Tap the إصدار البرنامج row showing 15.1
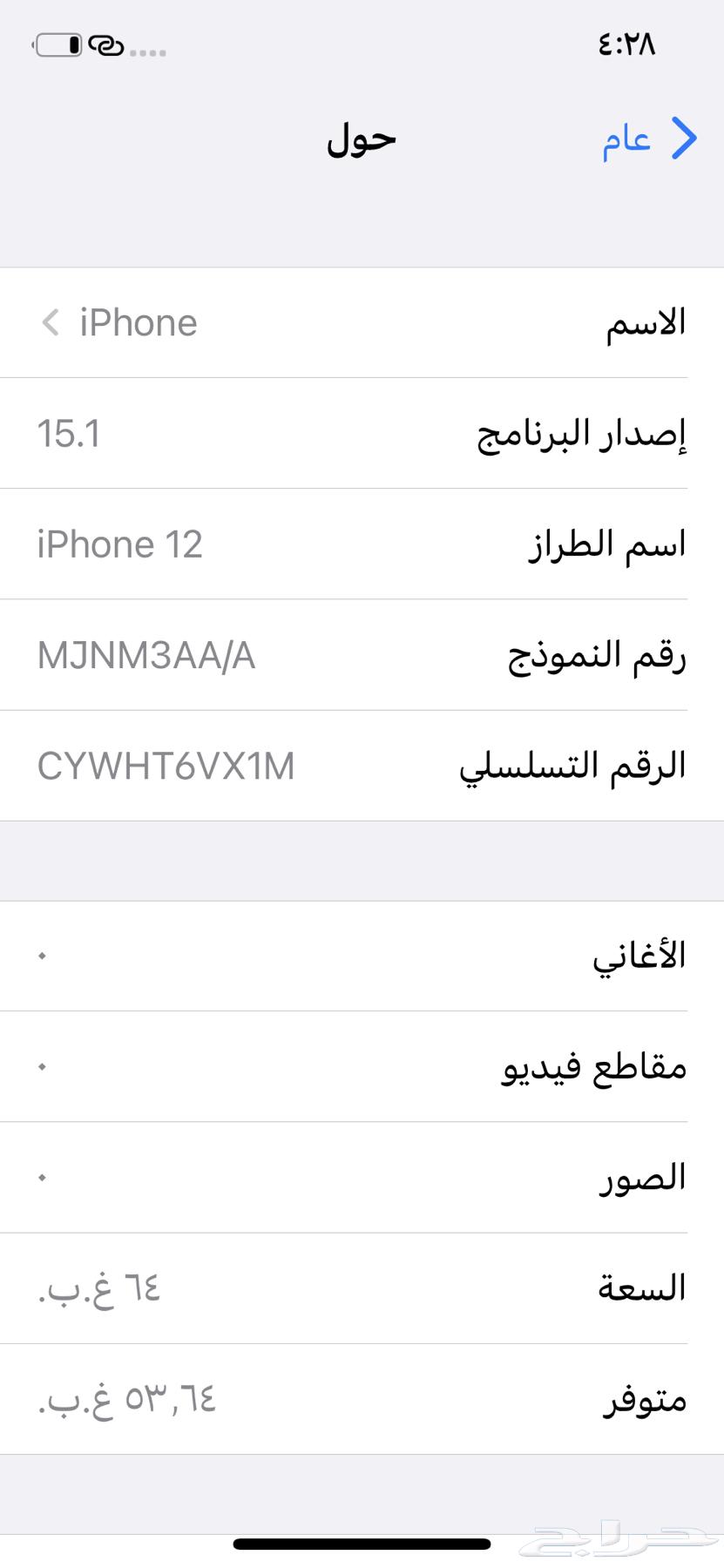 tap(362, 434)
